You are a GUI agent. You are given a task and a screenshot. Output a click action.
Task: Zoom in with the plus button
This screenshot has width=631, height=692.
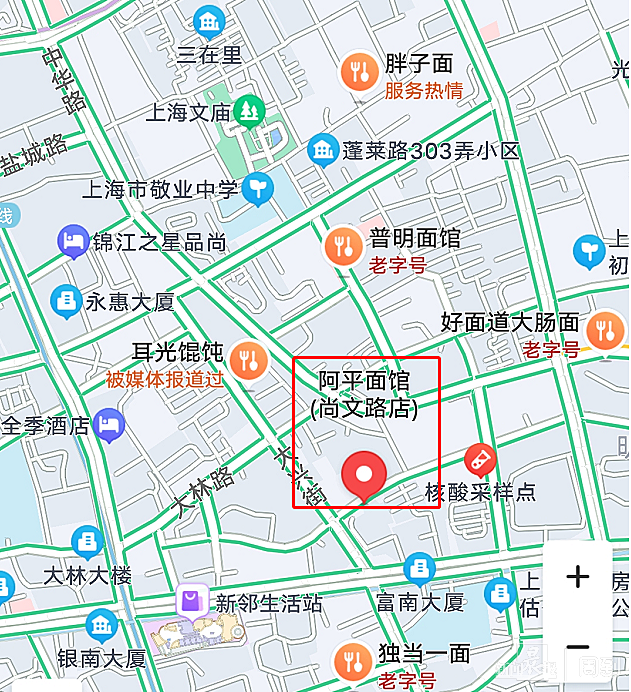[x=578, y=577]
